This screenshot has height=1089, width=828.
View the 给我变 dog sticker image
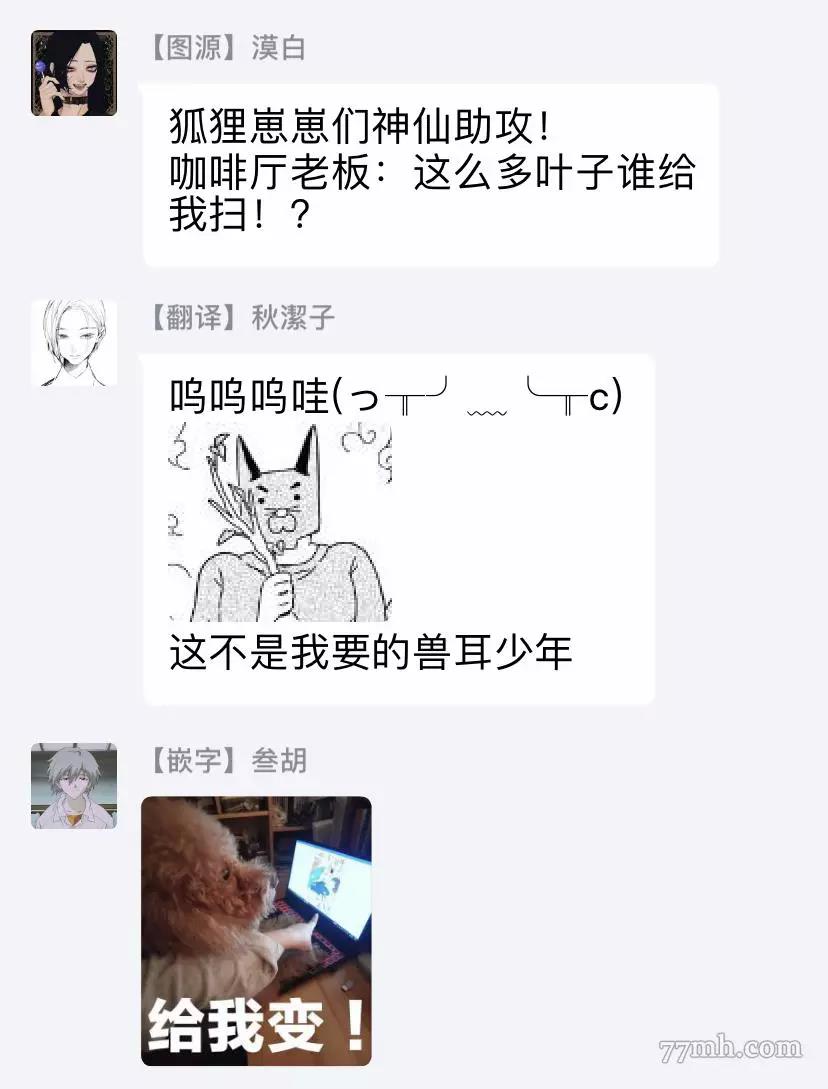256,931
